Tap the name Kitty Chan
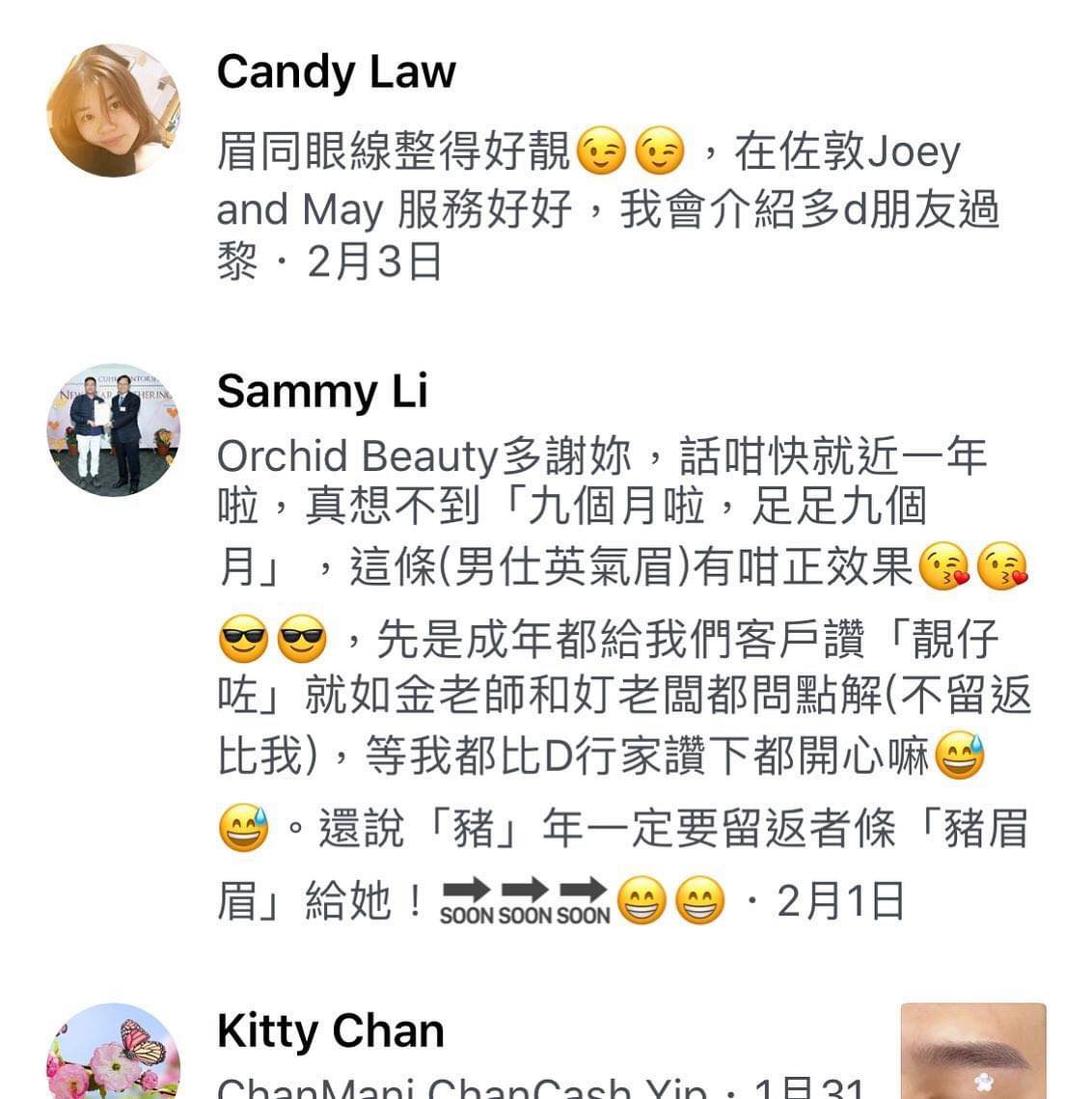1092x1099 pixels. coord(330,1030)
